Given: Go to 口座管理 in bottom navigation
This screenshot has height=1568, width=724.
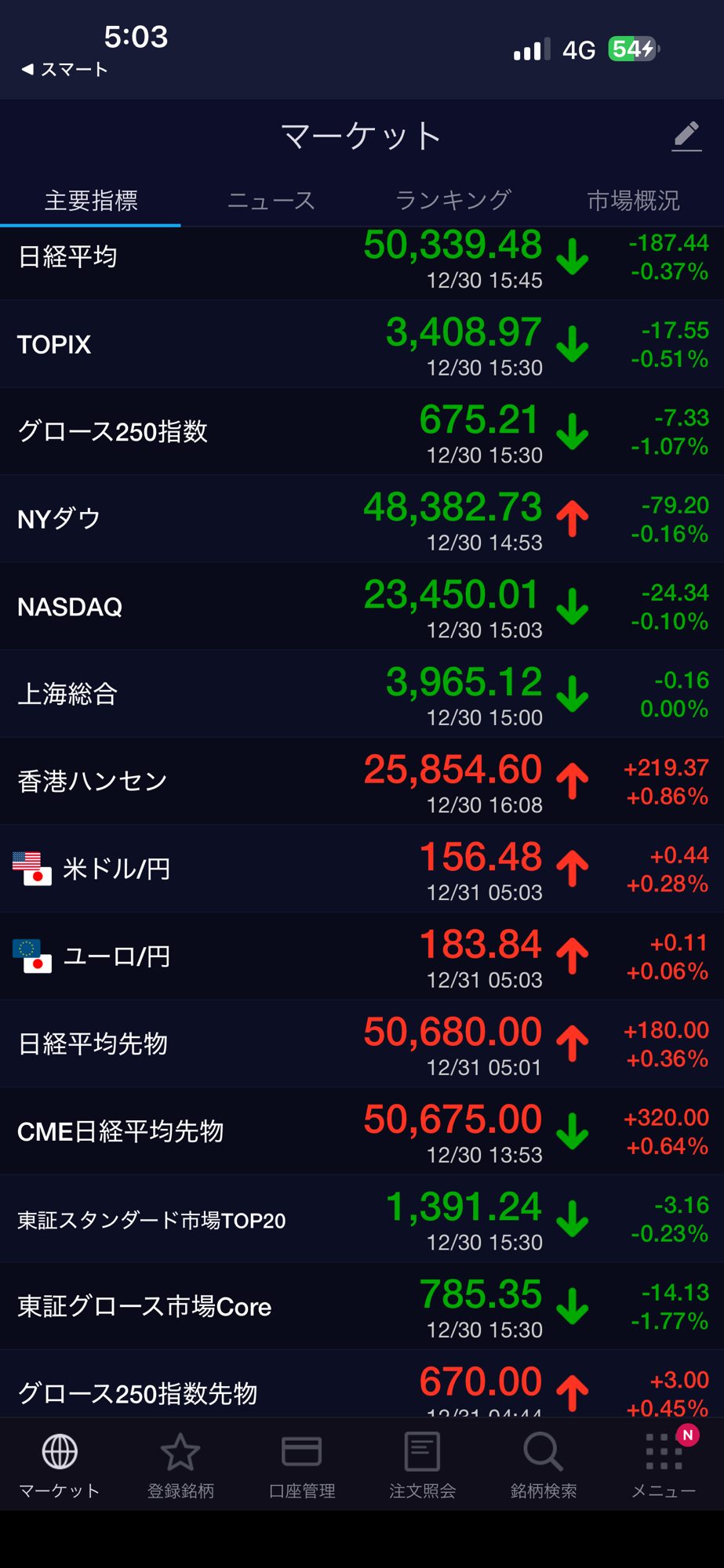Looking at the screenshot, I should point(301,1465).
